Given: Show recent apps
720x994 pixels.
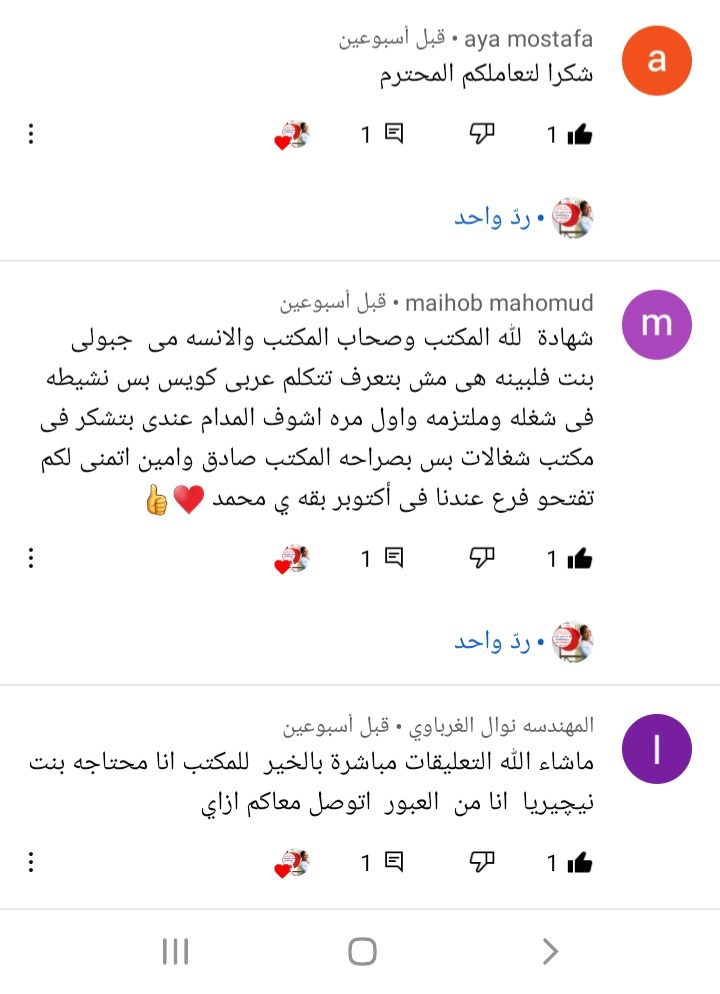Looking at the screenshot, I should coord(175,952).
